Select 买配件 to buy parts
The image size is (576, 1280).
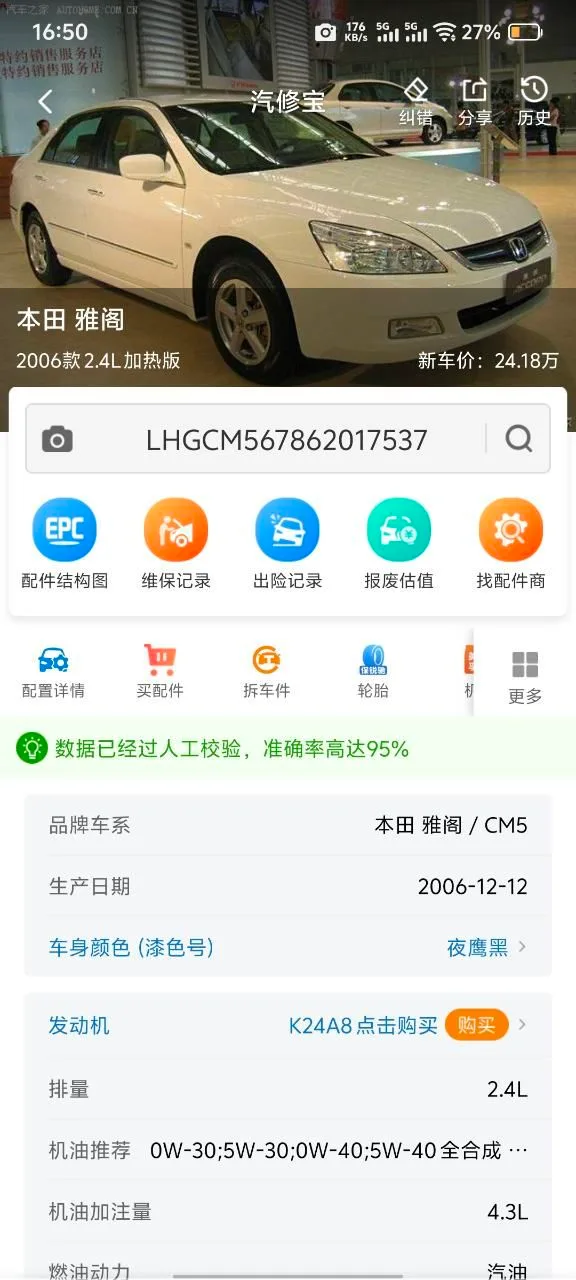(x=160, y=671)
